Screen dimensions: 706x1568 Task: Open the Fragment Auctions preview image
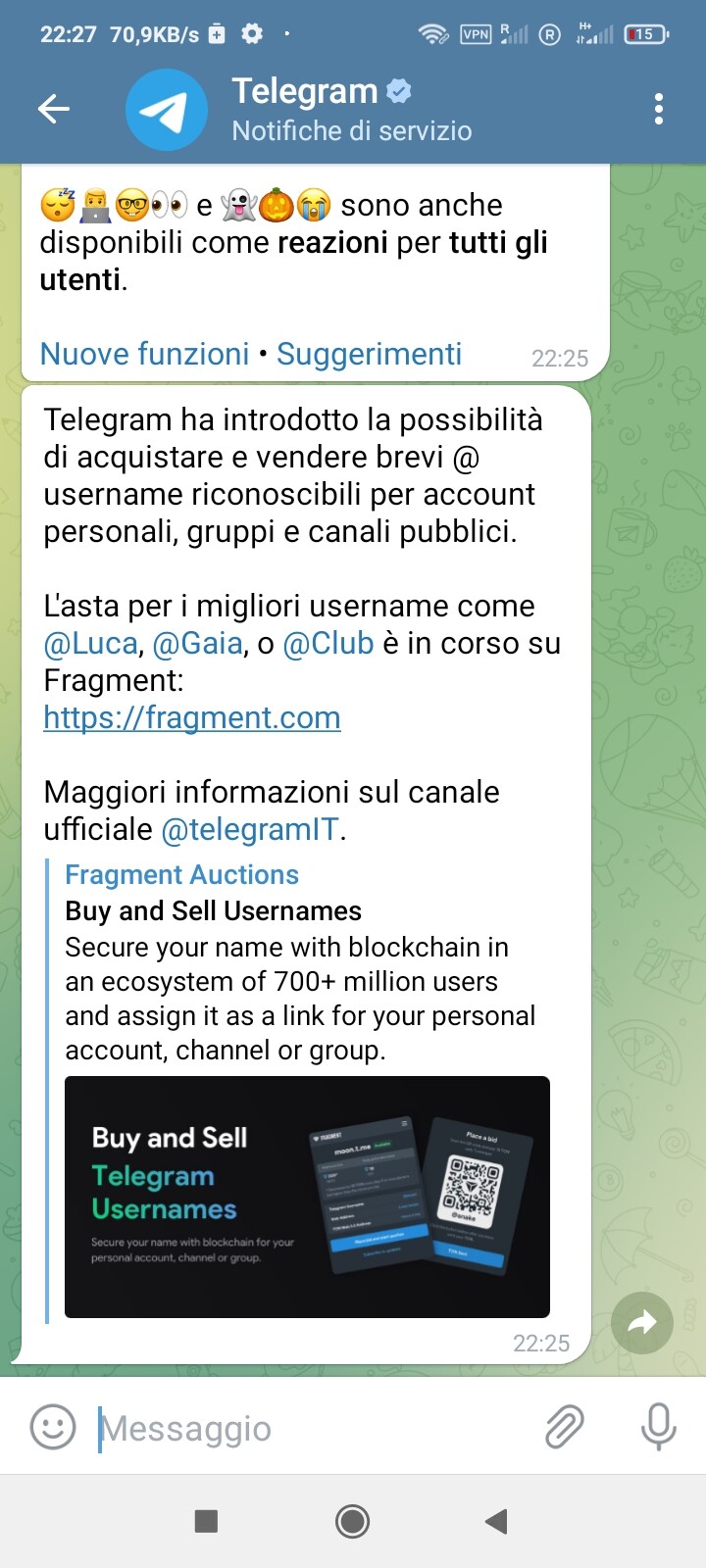coord(307,1197)
